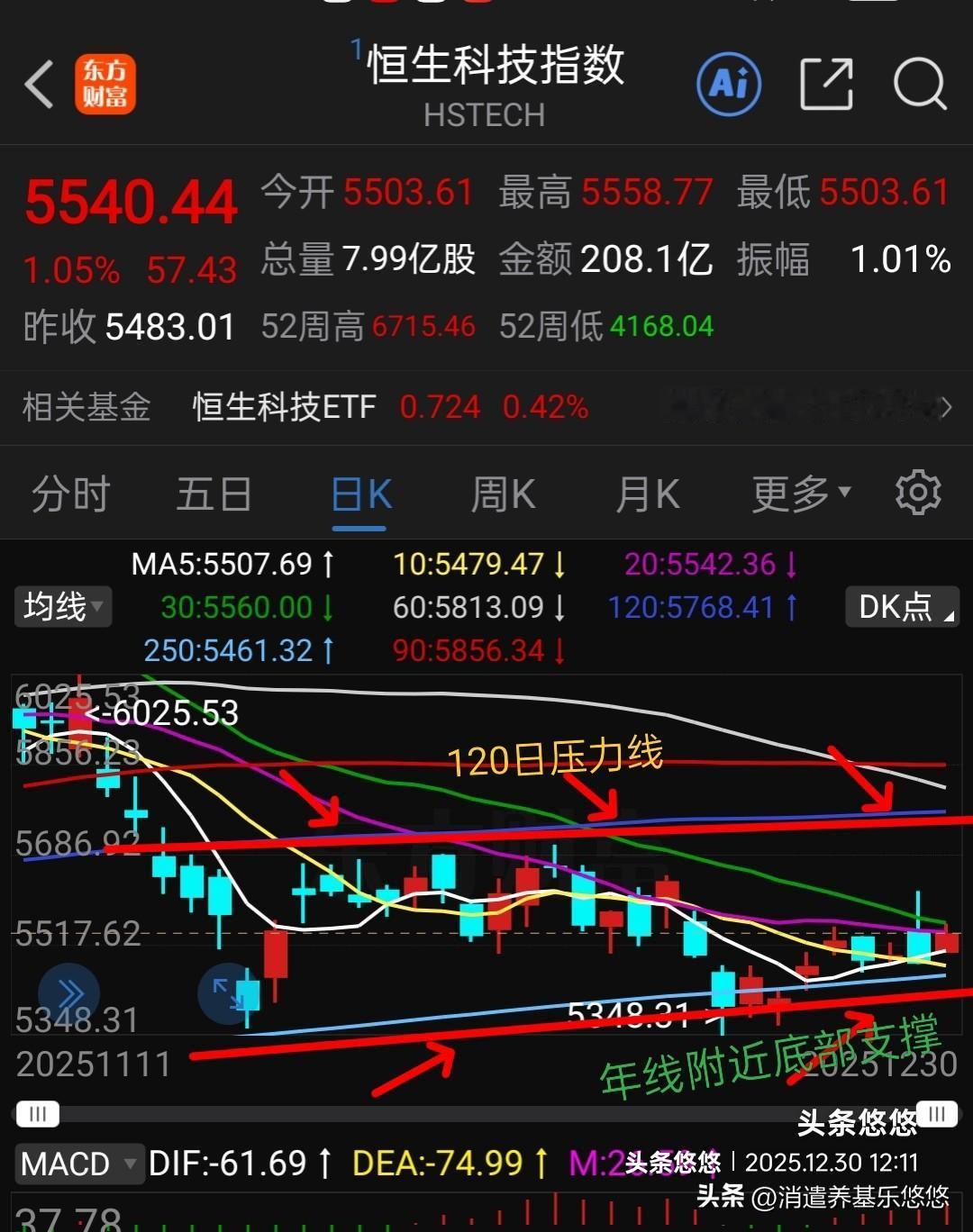Tap the blue restore-view arrows icon on chart

pyautogui.click(x=227, y=993)
